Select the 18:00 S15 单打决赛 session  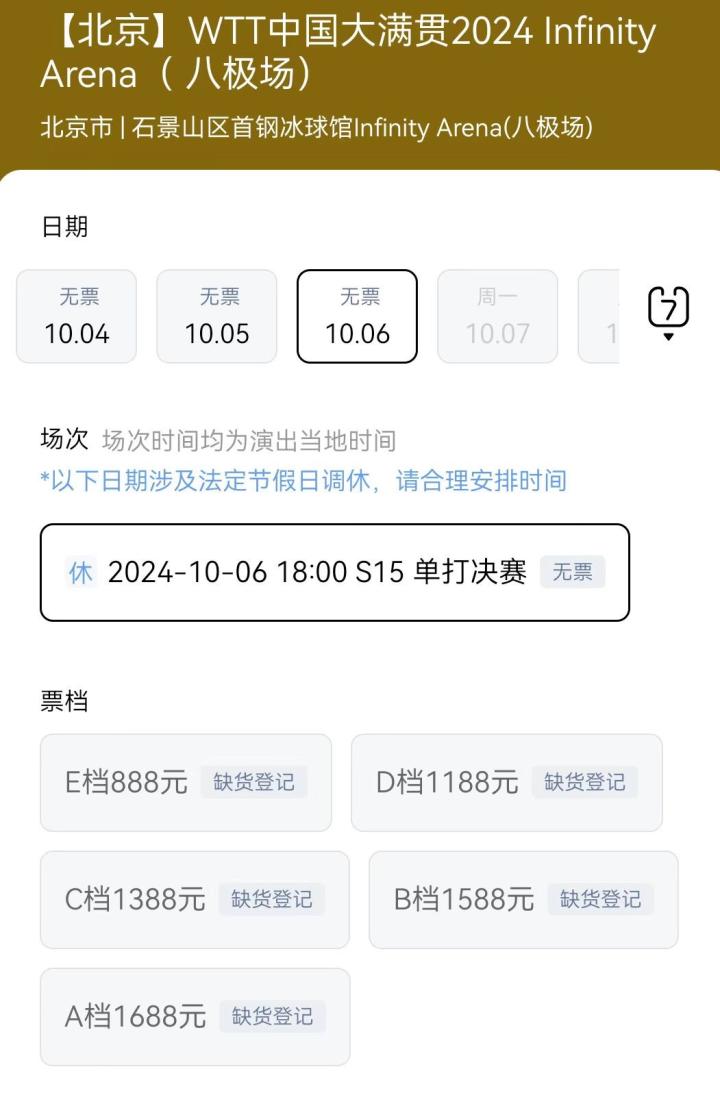pyautogui.click(x=334, y=572)
